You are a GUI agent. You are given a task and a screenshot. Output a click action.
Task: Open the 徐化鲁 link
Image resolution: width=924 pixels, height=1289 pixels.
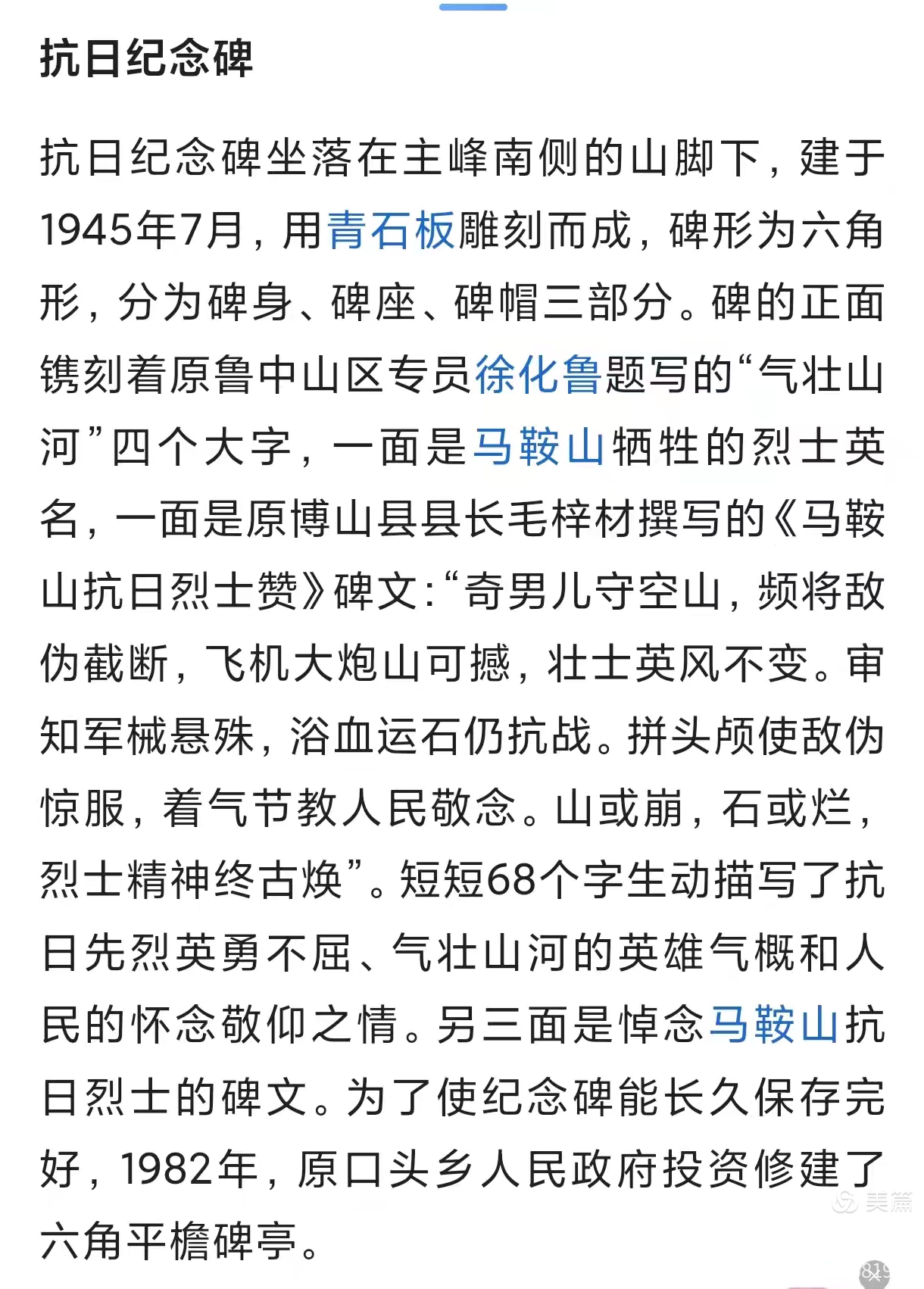tap(538, 376)
